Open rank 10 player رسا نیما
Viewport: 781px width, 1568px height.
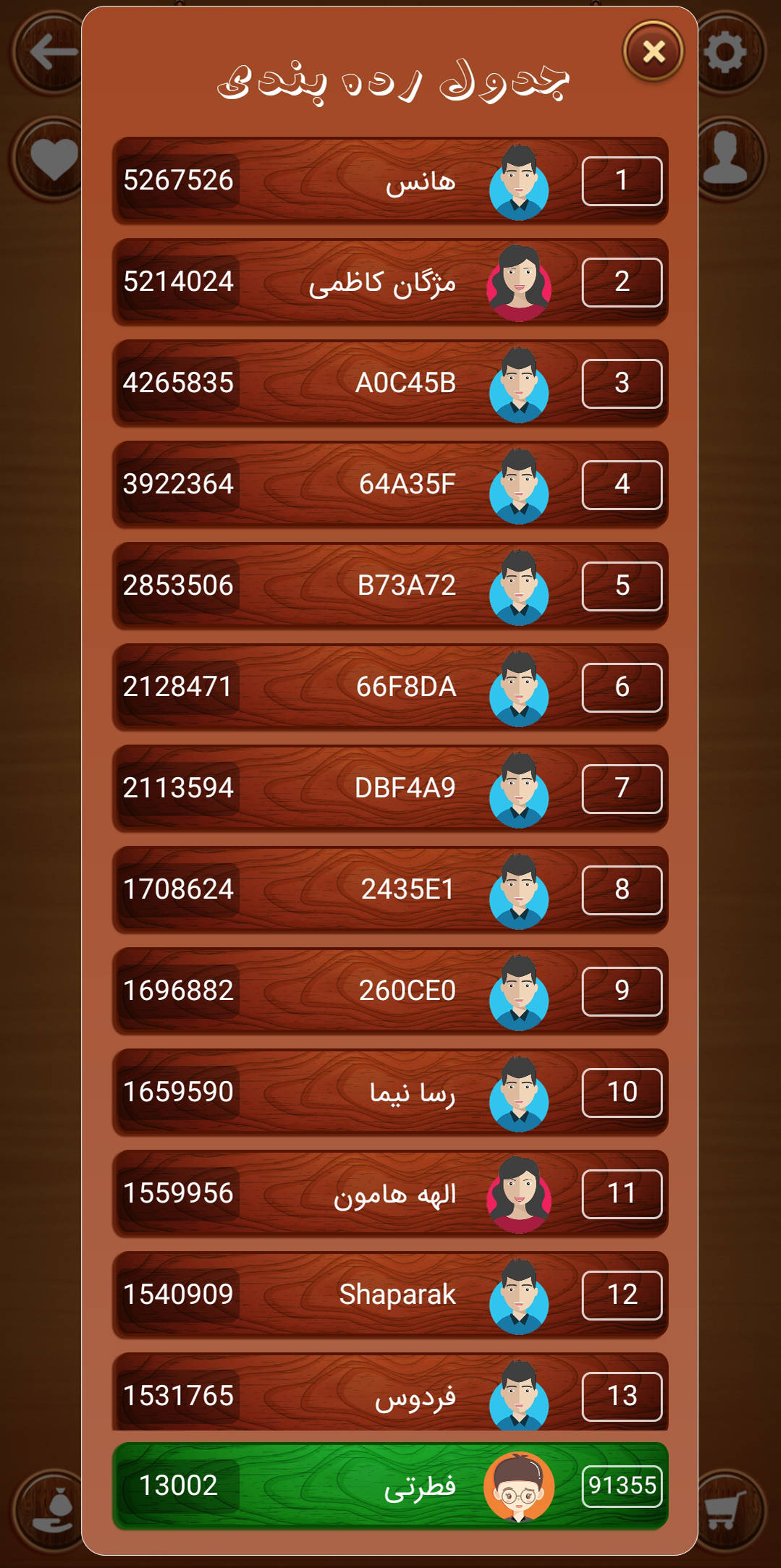tap(390, 1092)
